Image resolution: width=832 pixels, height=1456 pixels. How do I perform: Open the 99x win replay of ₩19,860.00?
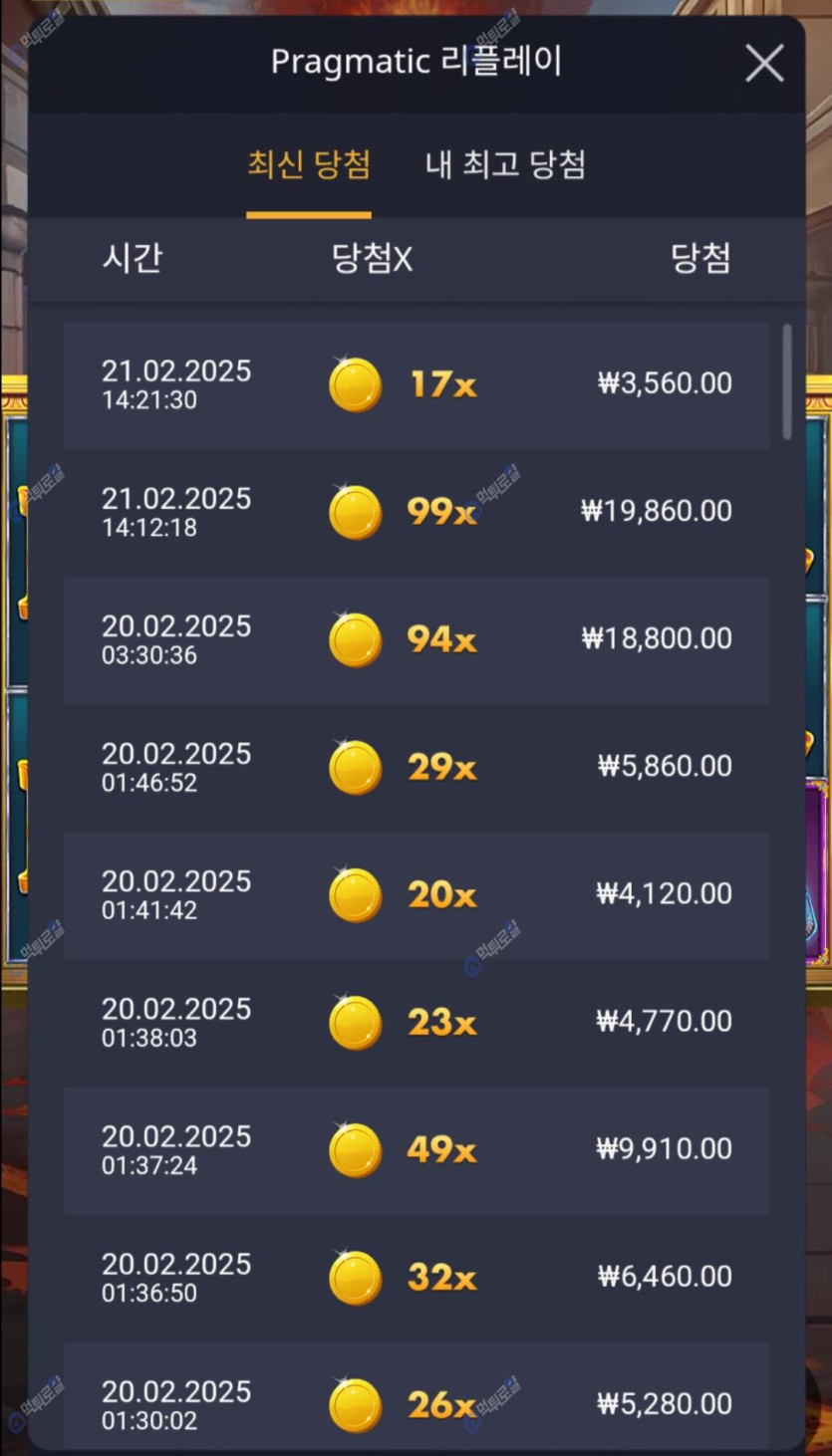[x=416, y=512]
